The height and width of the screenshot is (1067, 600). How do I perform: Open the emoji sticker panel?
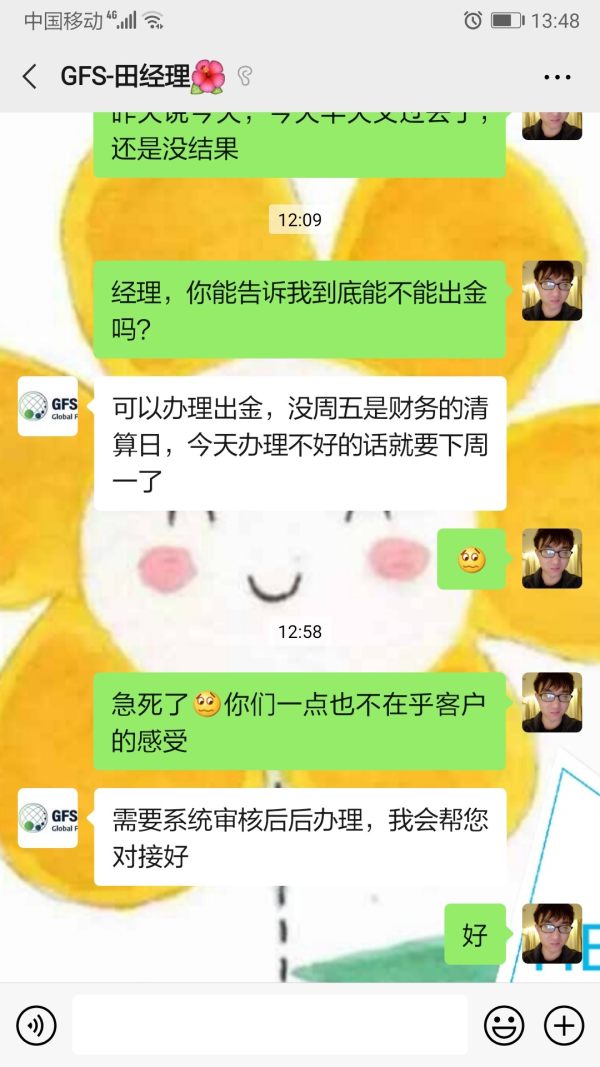coord(504,1025)
